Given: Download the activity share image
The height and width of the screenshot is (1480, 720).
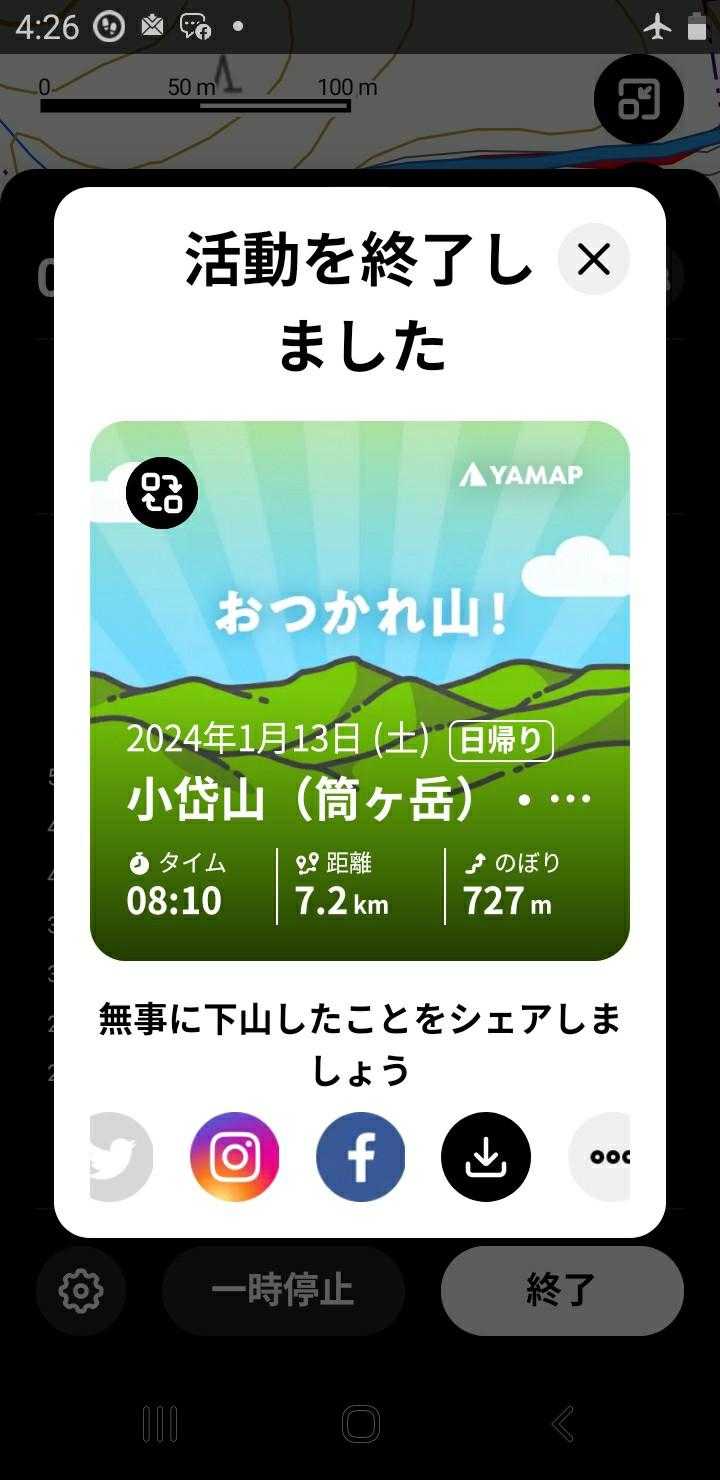Looking at the screenshot, I should click(486, 1157).
